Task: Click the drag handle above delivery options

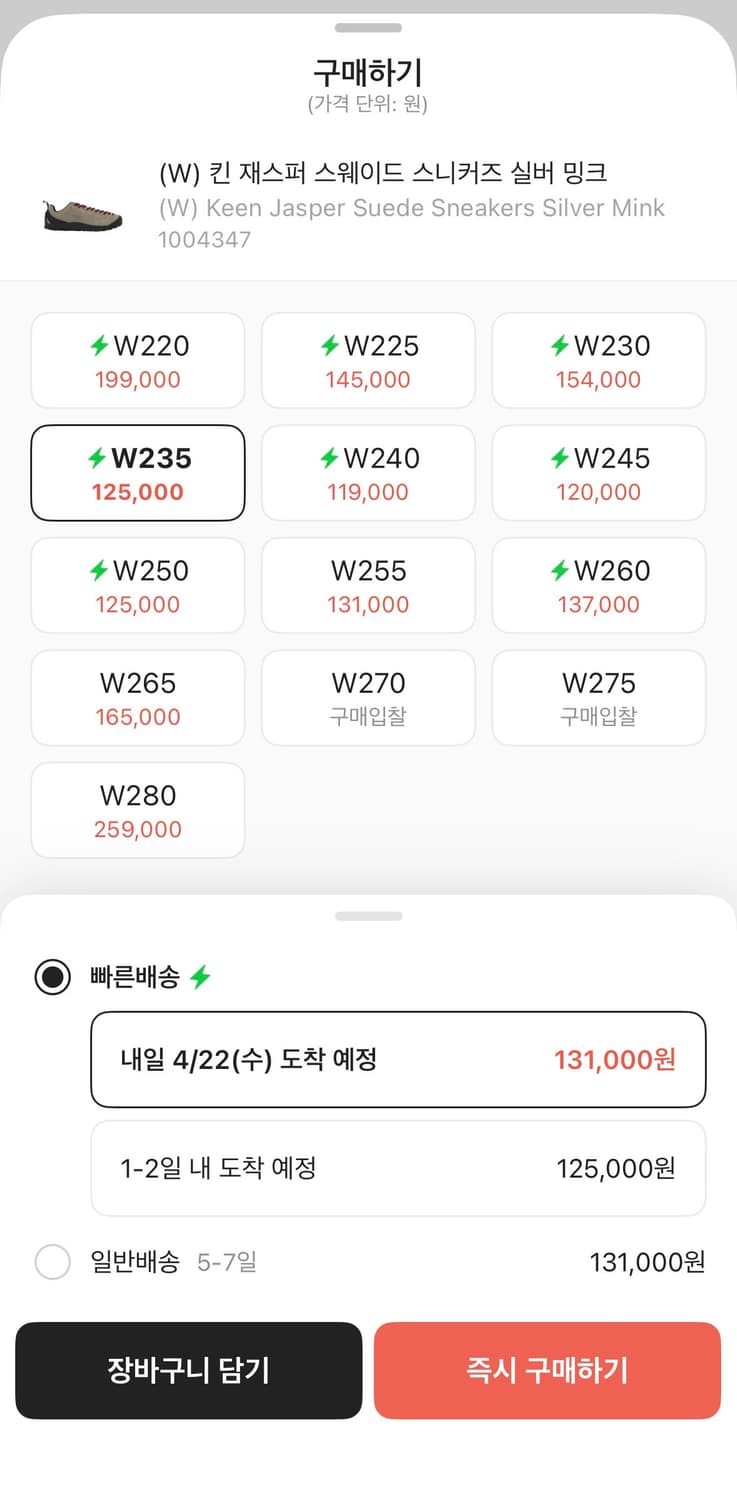Action: click(x=368, y=915)
